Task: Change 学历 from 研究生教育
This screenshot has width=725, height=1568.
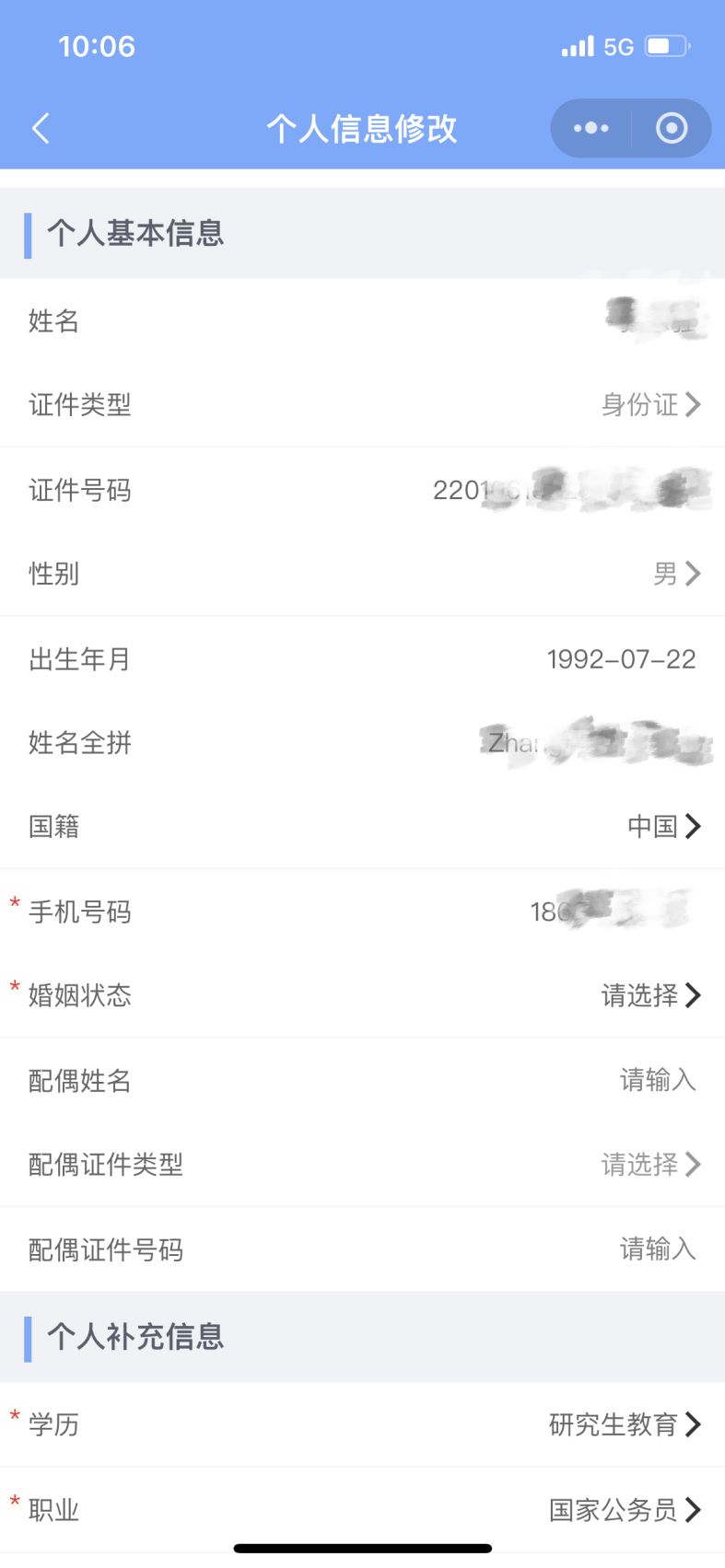Action: click(x=362, y=1424)
